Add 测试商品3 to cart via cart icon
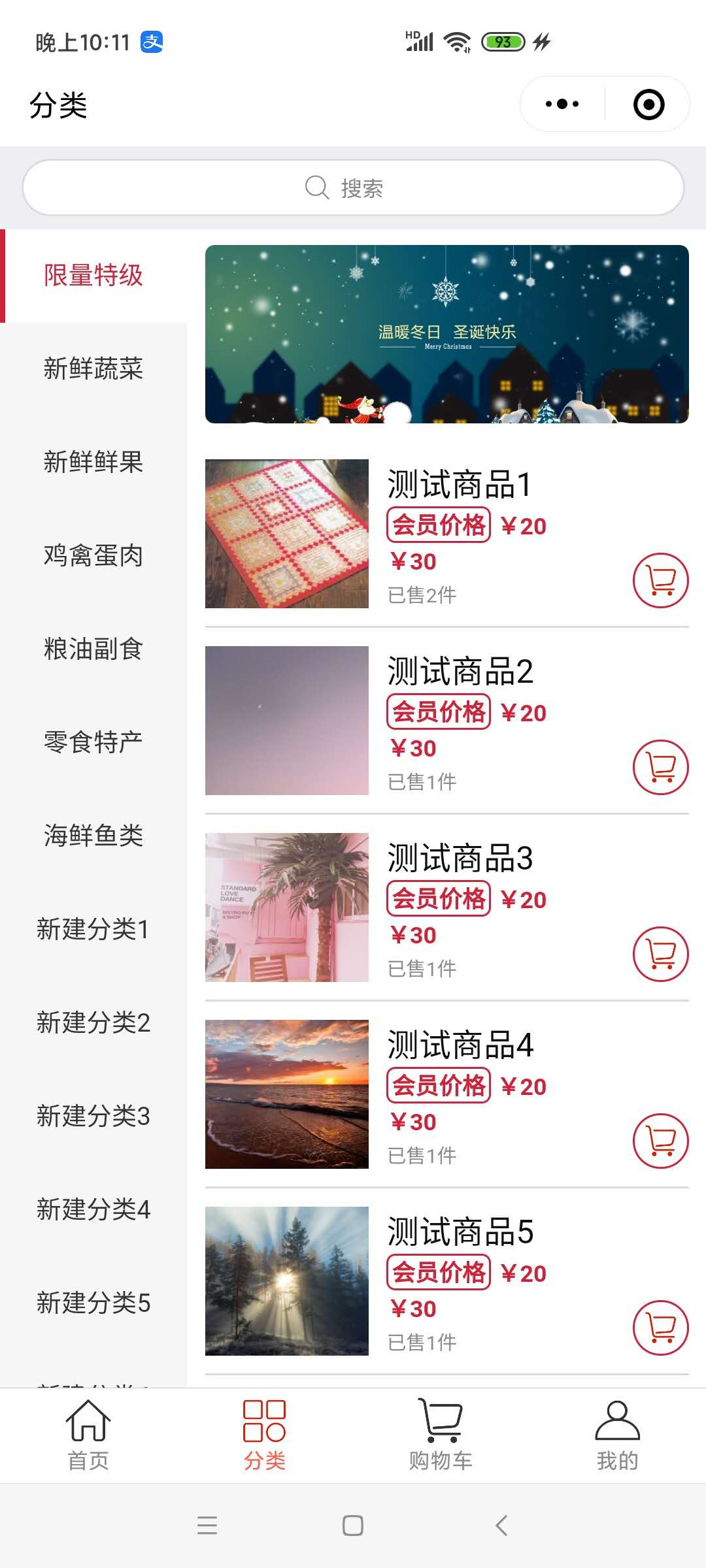This screenshot has width=706, height=1568. point(661,955)
